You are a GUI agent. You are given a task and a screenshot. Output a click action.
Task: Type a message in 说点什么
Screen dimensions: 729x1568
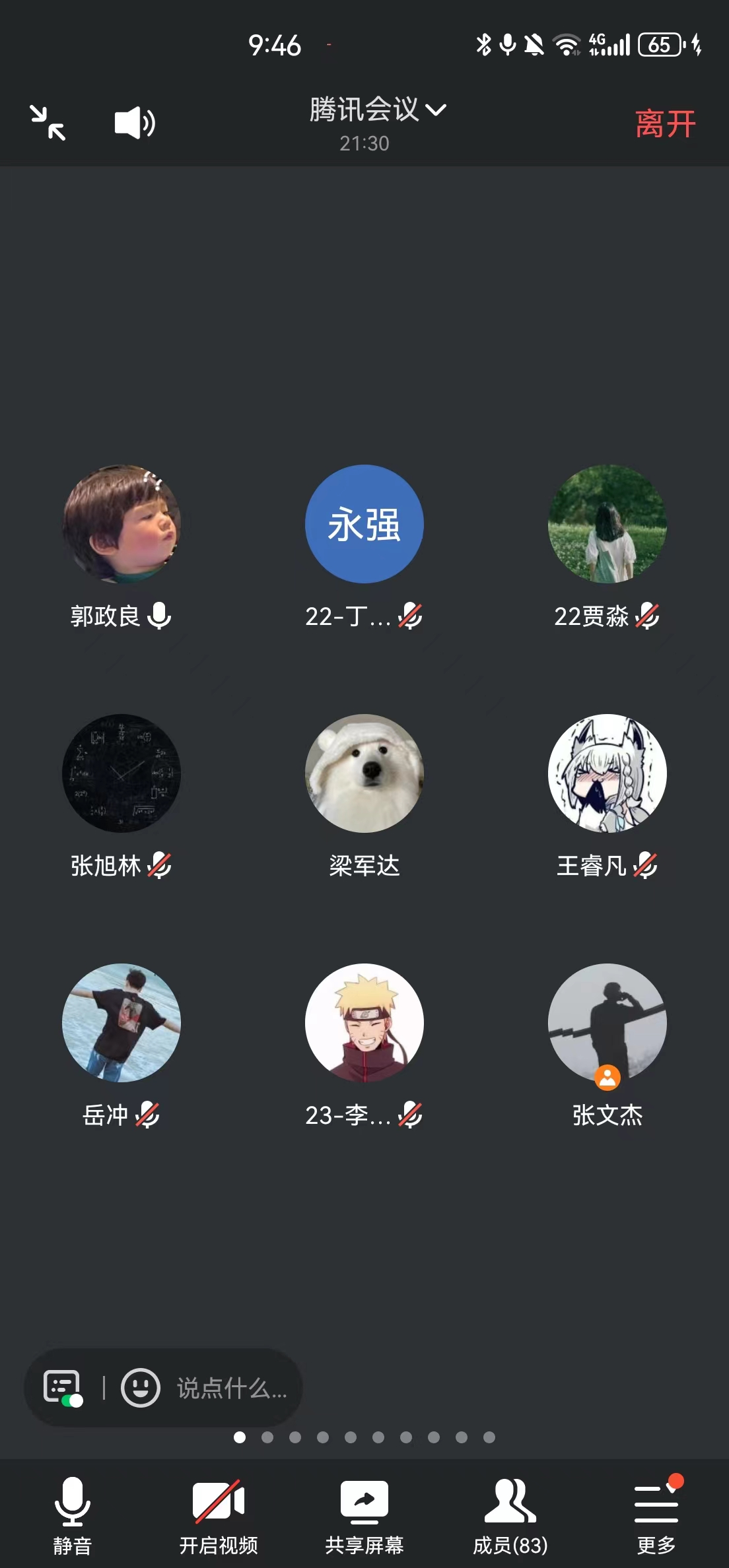pos(232,1388)
